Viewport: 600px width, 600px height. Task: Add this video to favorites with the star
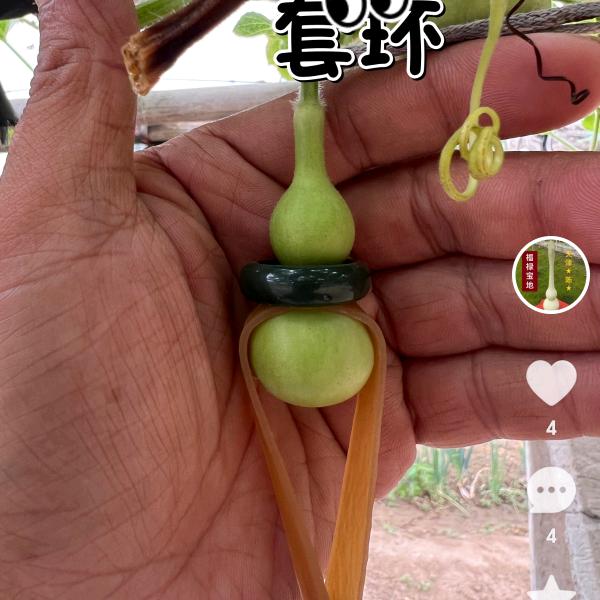pyautogui.click(x=551, y=589)
